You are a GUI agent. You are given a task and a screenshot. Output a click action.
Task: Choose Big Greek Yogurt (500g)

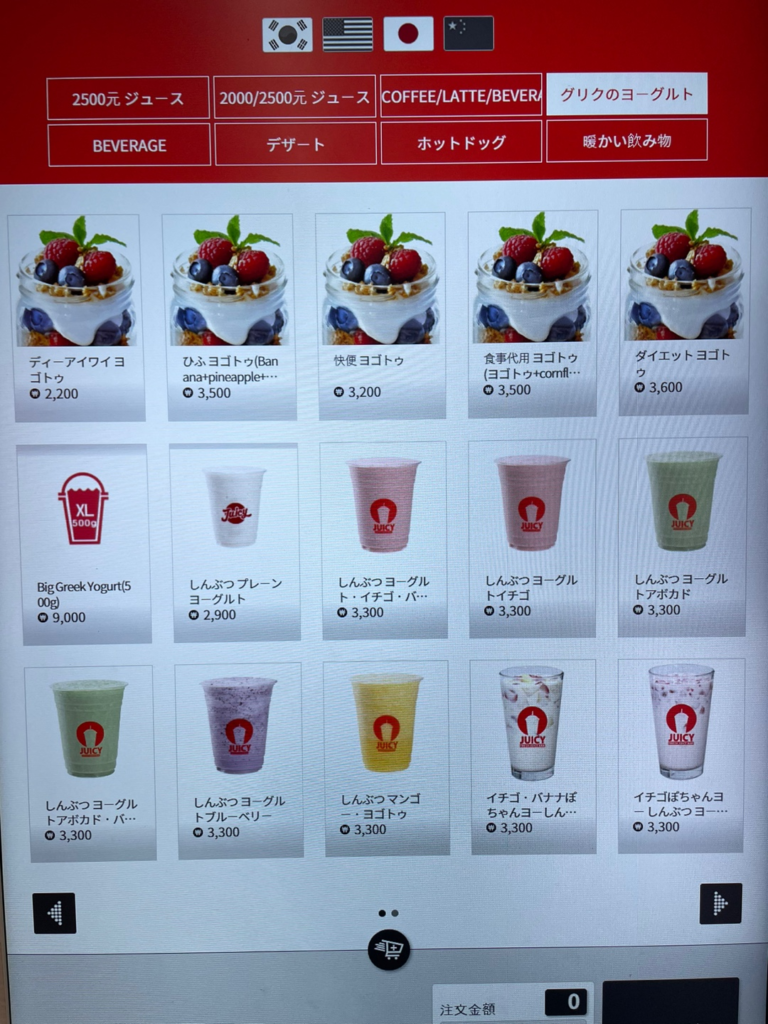(84, 543)
